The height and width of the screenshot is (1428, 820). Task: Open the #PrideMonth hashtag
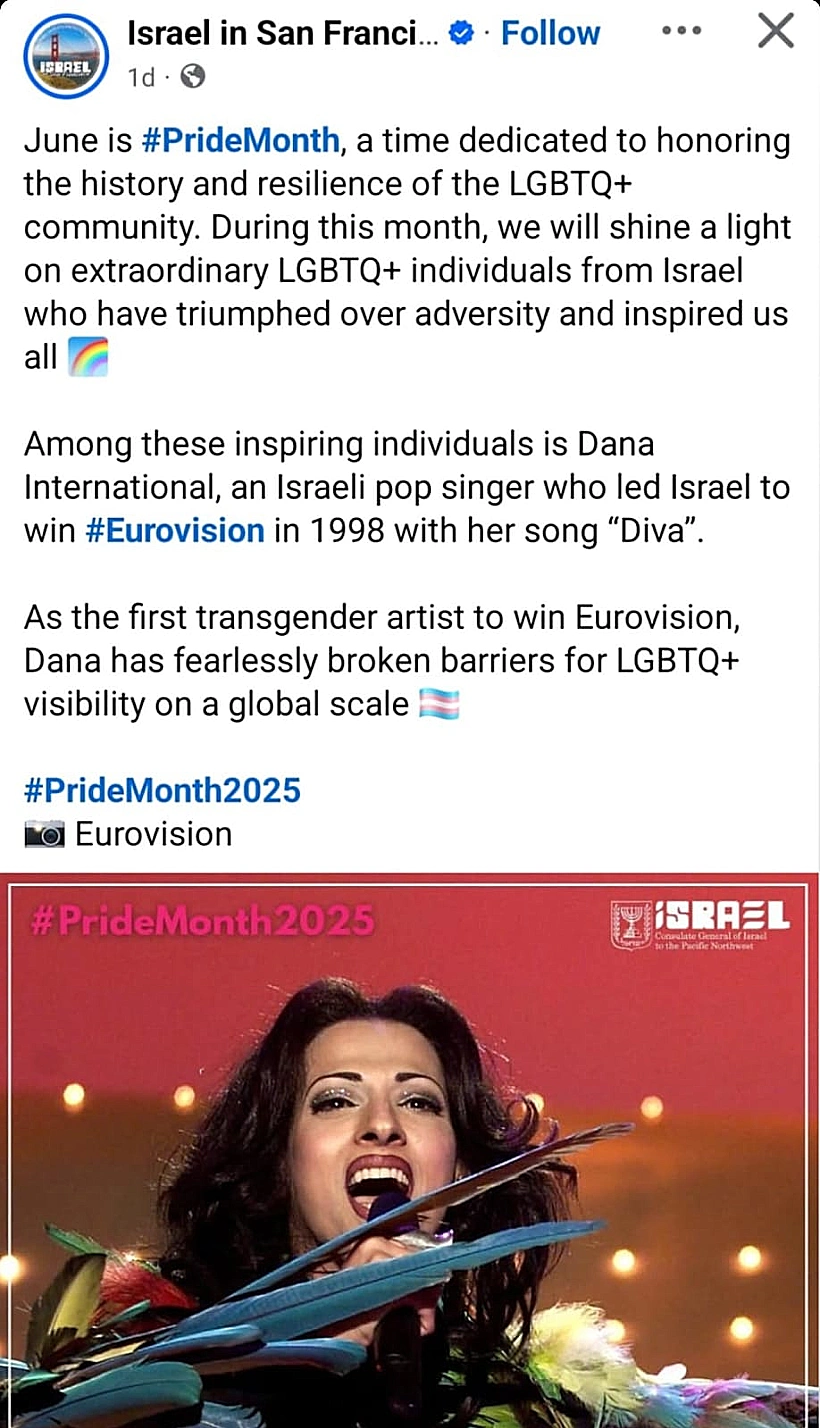(240, 140)
